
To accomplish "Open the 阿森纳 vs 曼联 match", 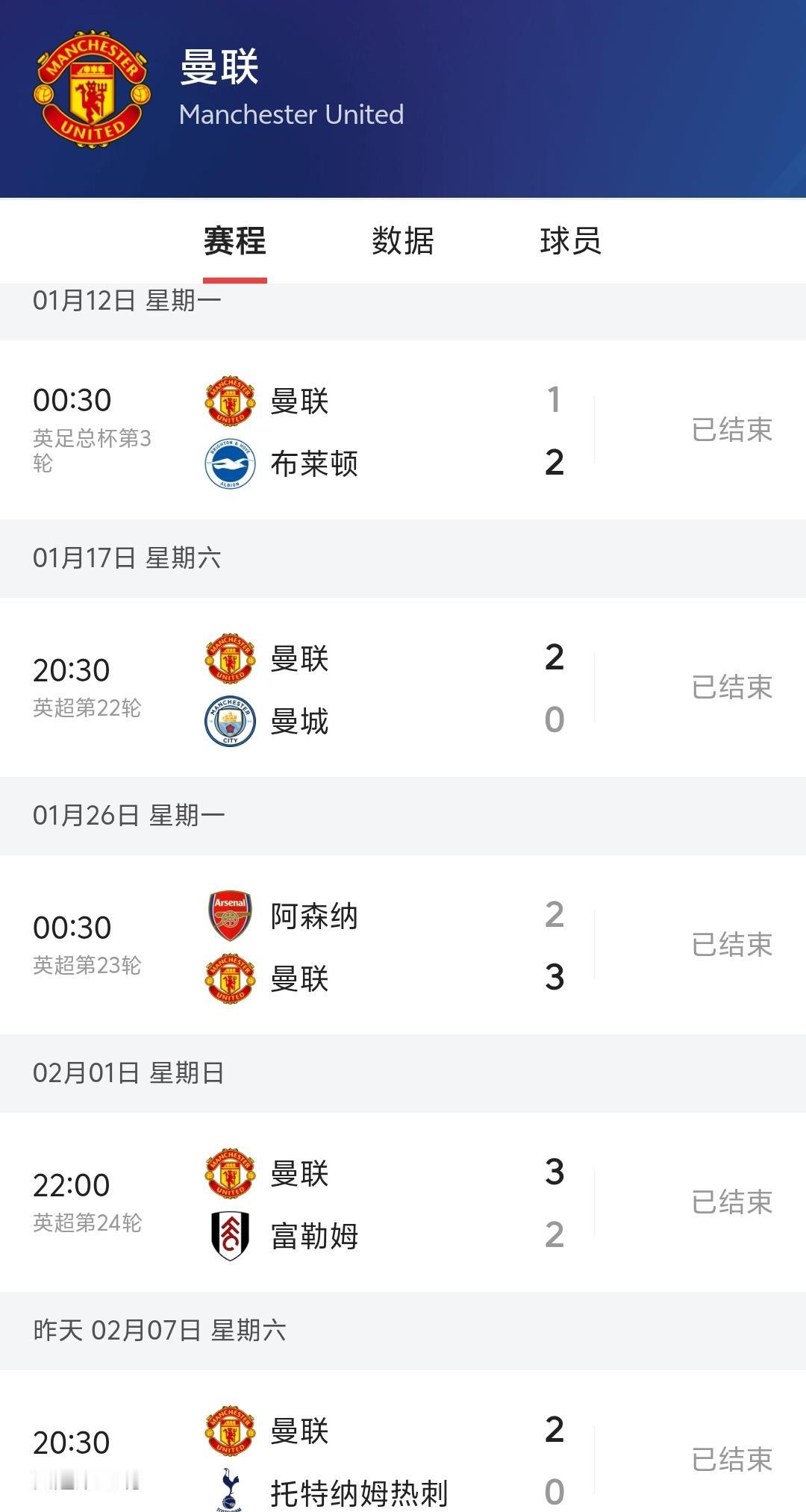I will [403, 946].
